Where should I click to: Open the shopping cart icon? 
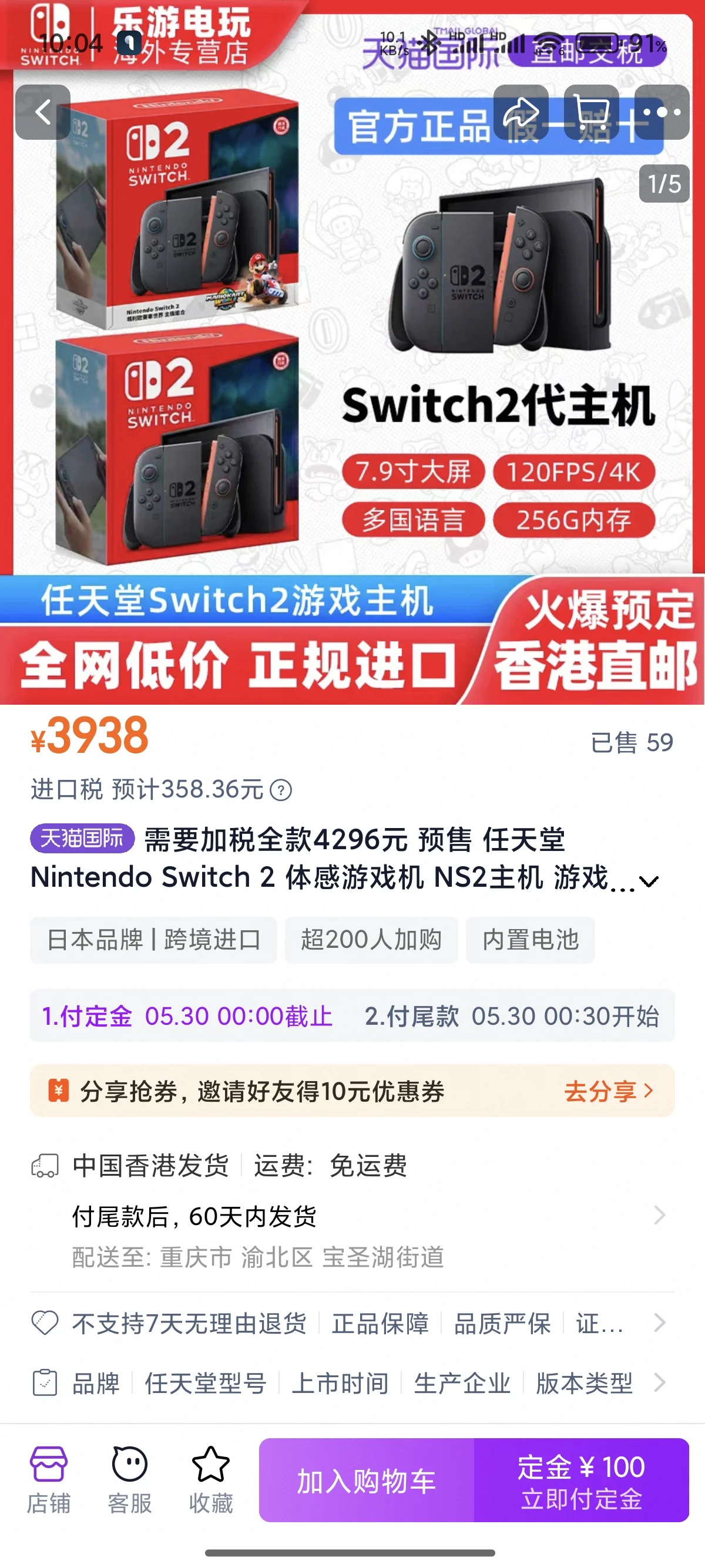click(591, 113)
